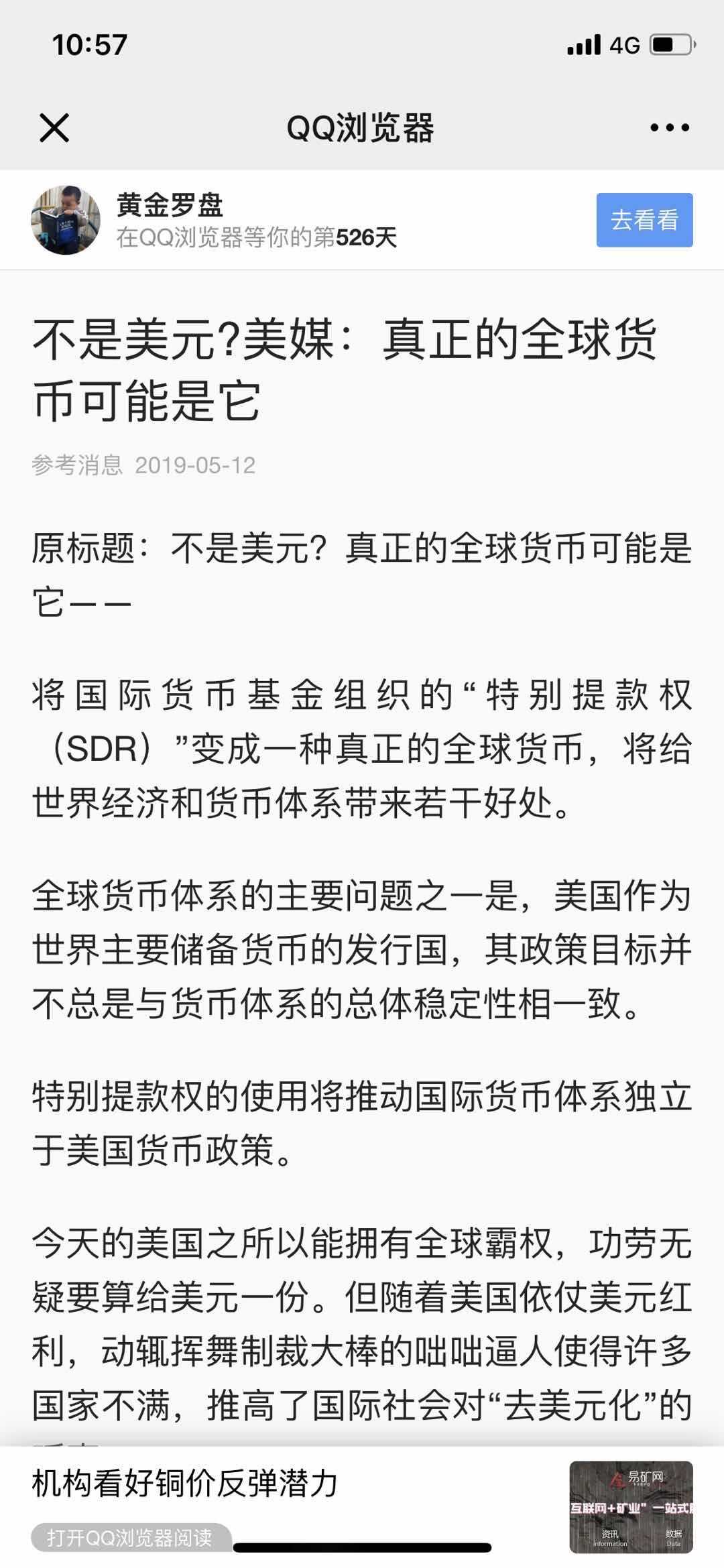Close the QQ browser page
This screenshot has height=1568, width=724.
coord(54,127)
